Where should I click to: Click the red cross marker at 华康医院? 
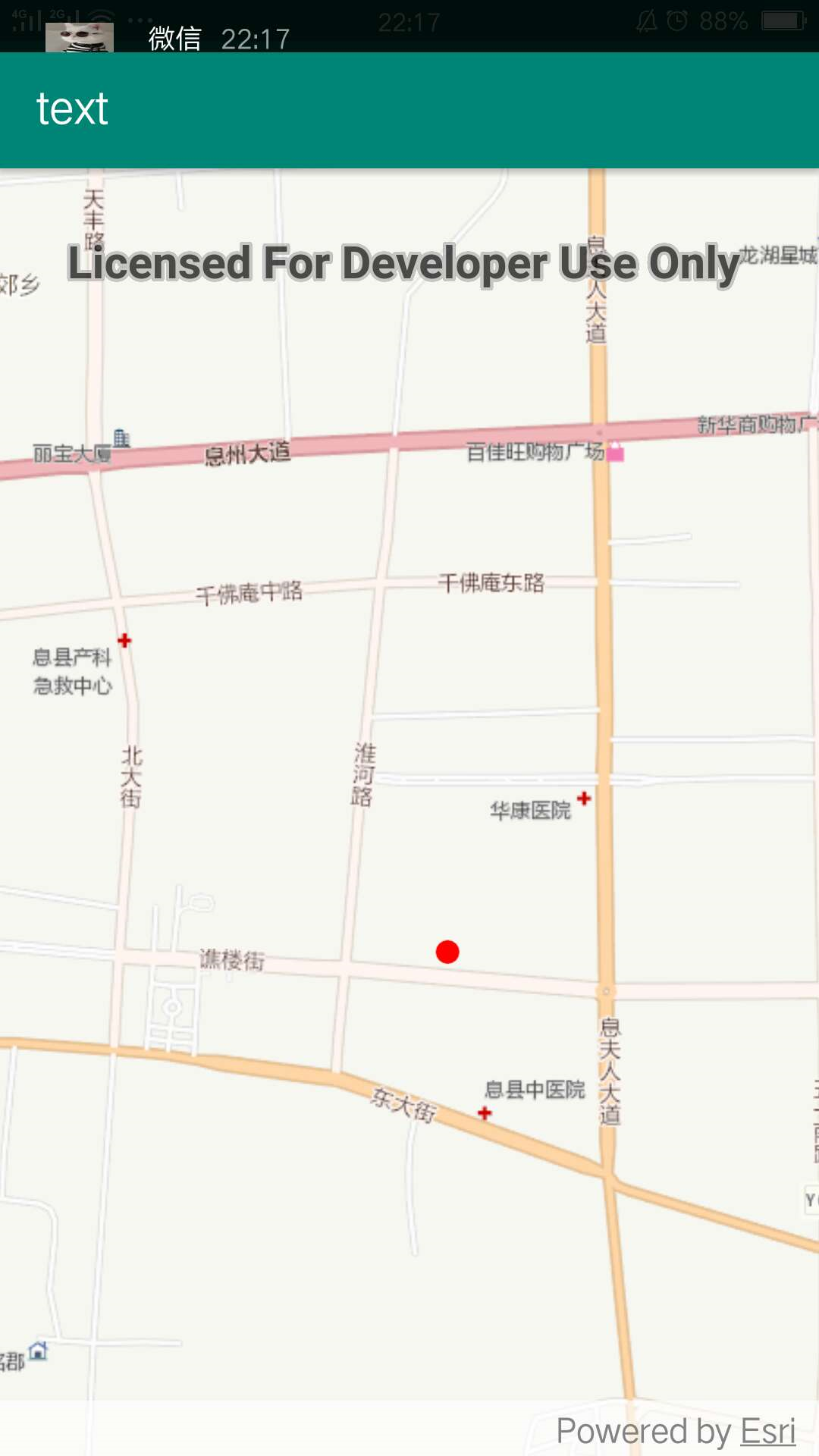(x=585, y=798)
